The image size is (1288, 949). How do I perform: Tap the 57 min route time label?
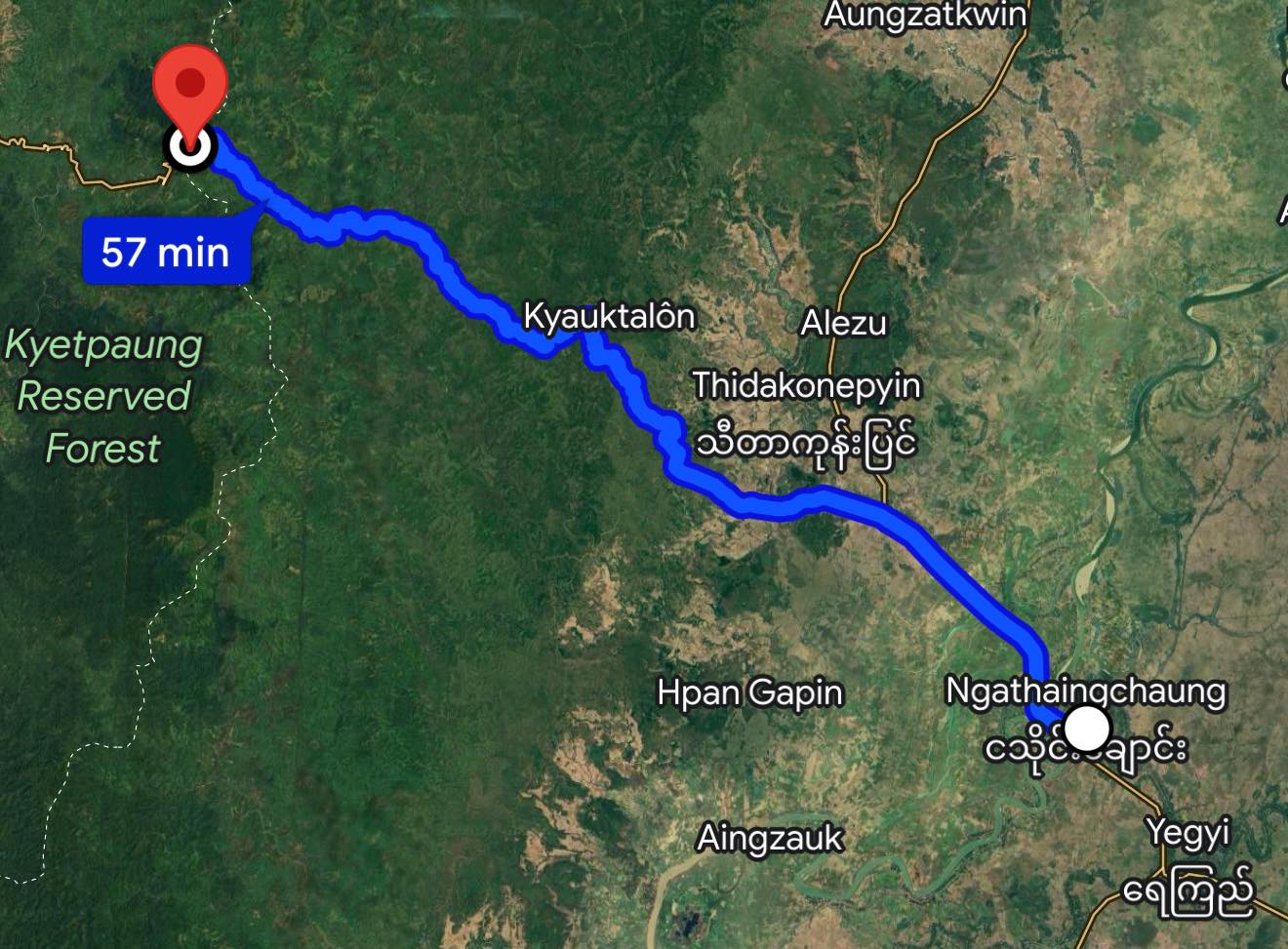point(166,252)
